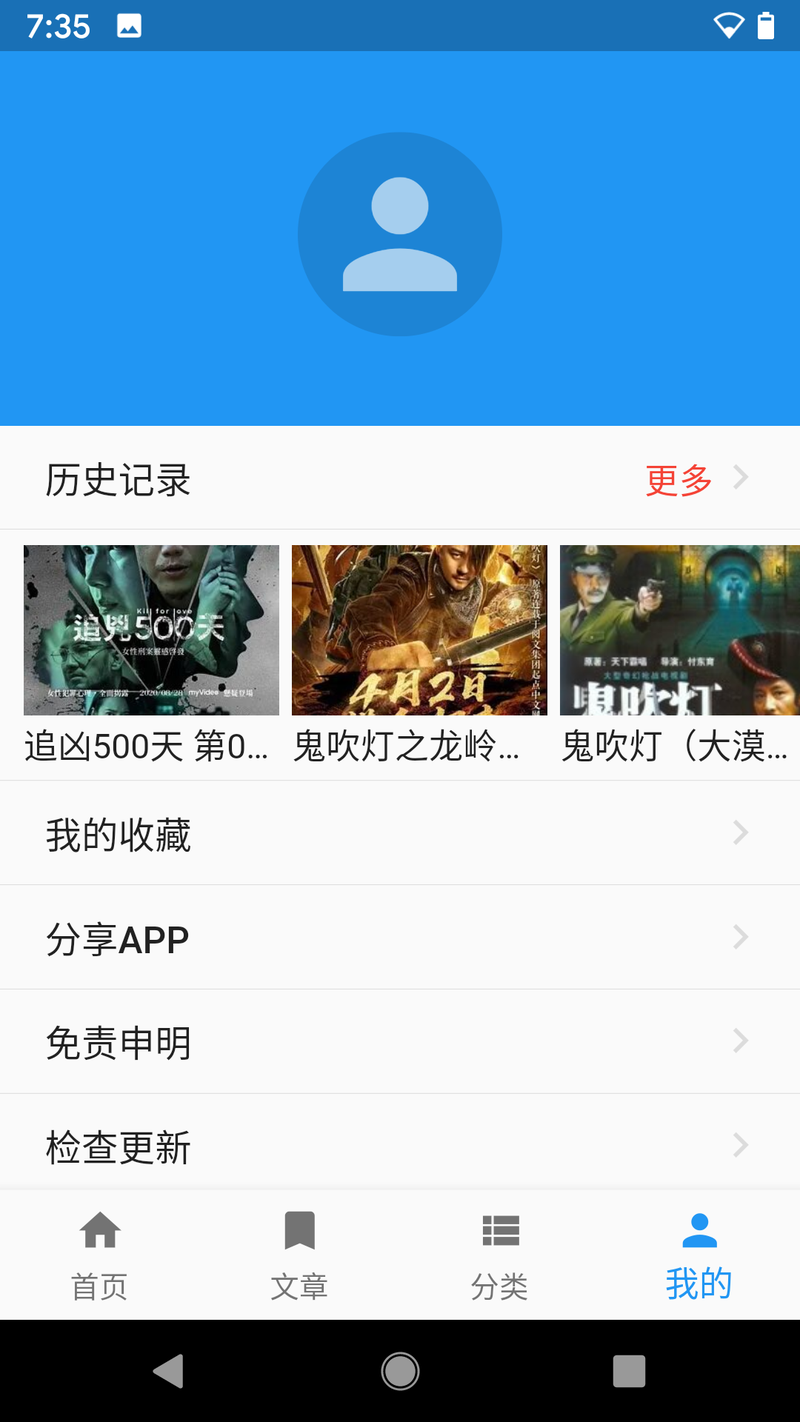Switch to the 文章 articles tab
This screenshot has width=800, height=1422.
click(x=300, y=1255)
